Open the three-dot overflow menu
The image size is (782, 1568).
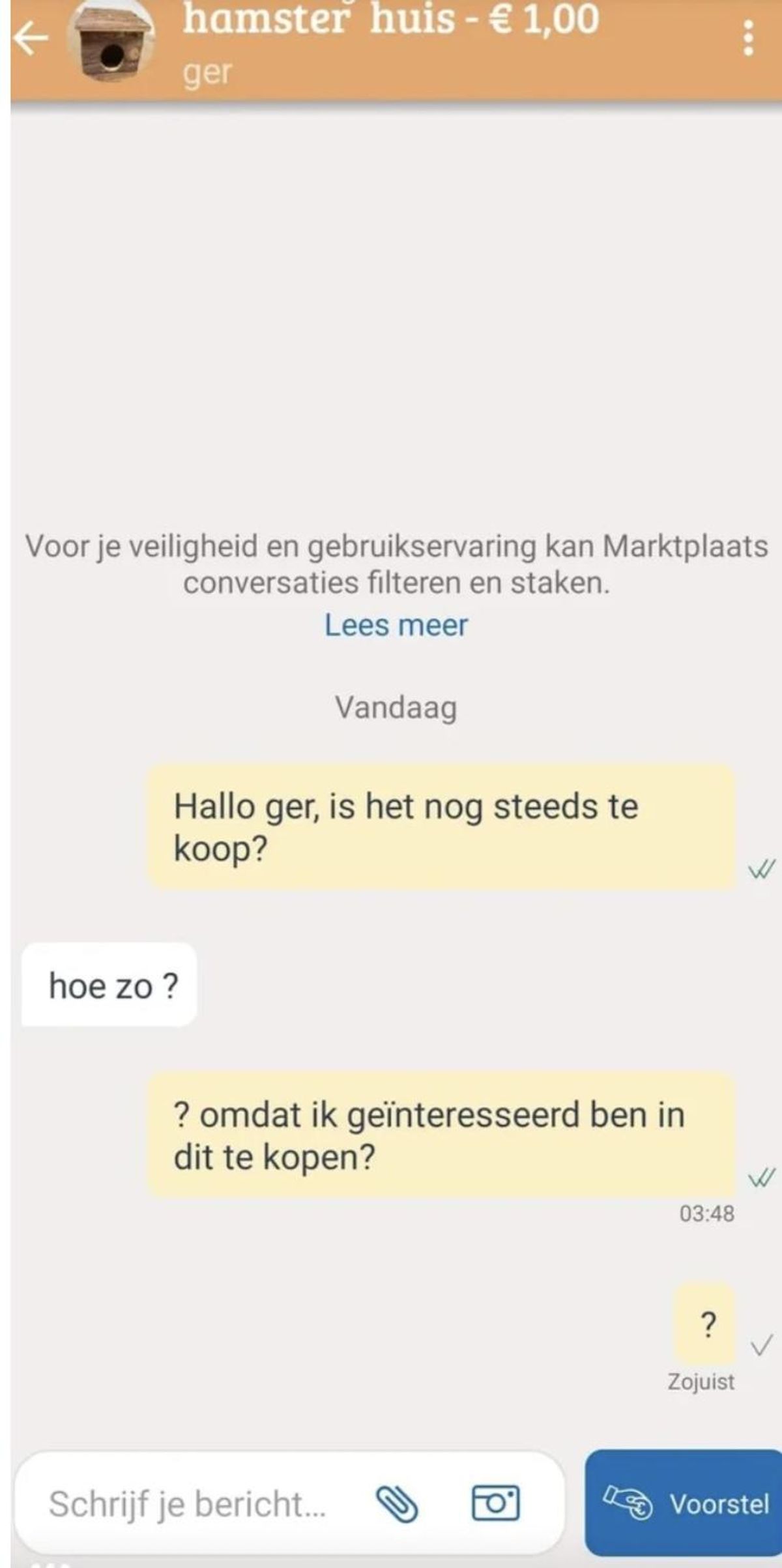(748, 38)
